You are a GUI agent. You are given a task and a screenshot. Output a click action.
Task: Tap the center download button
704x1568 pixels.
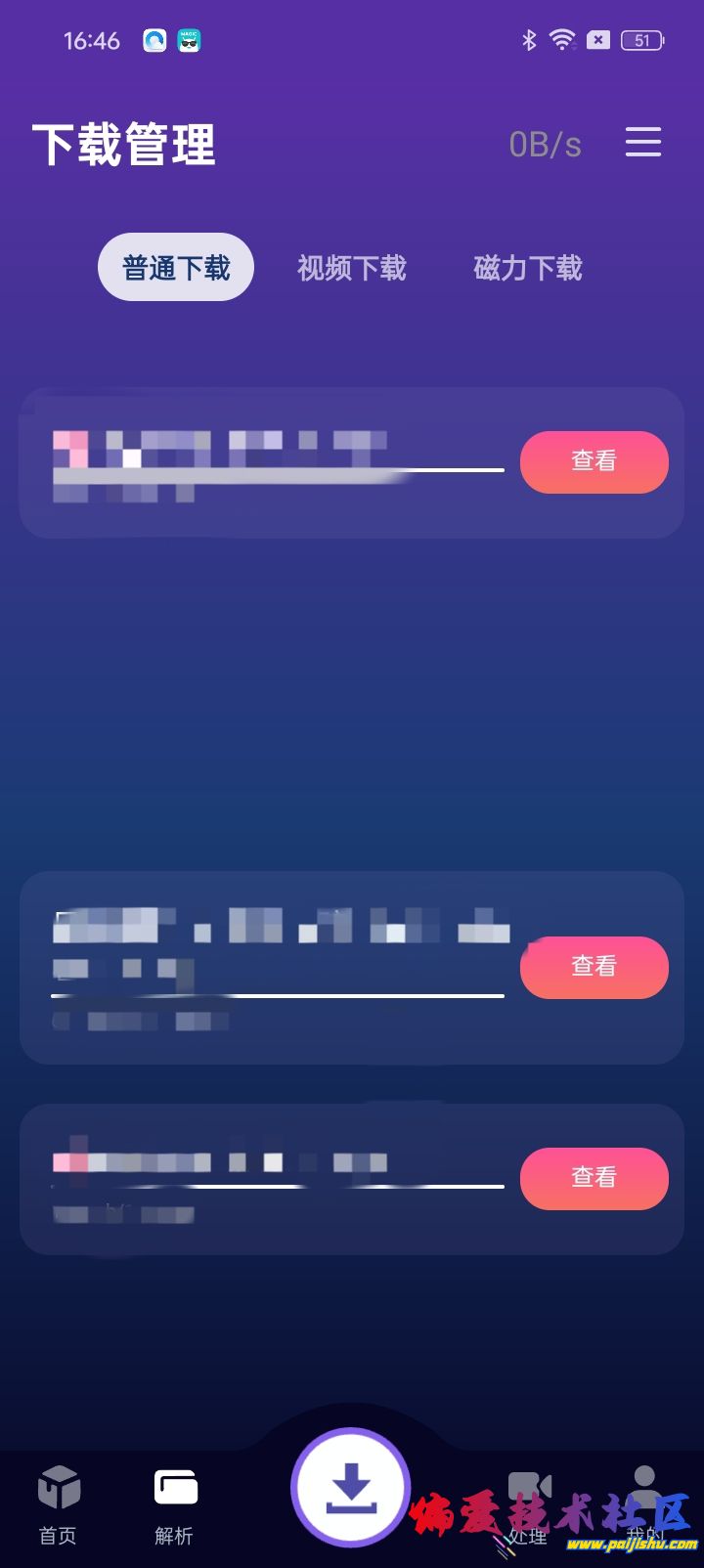(350, 1488)
